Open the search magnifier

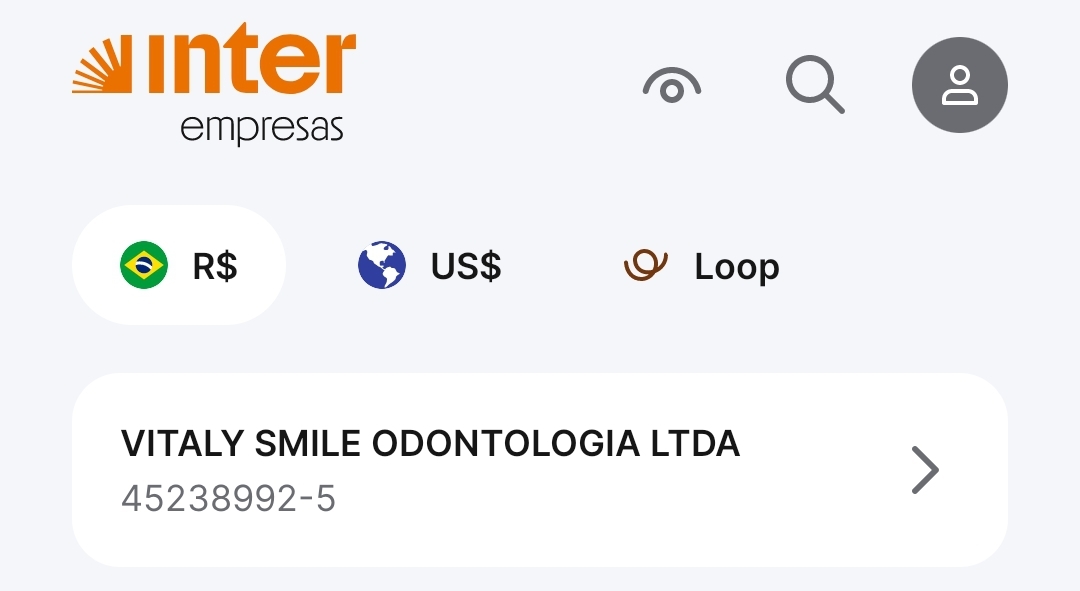[x=814, y=85]
